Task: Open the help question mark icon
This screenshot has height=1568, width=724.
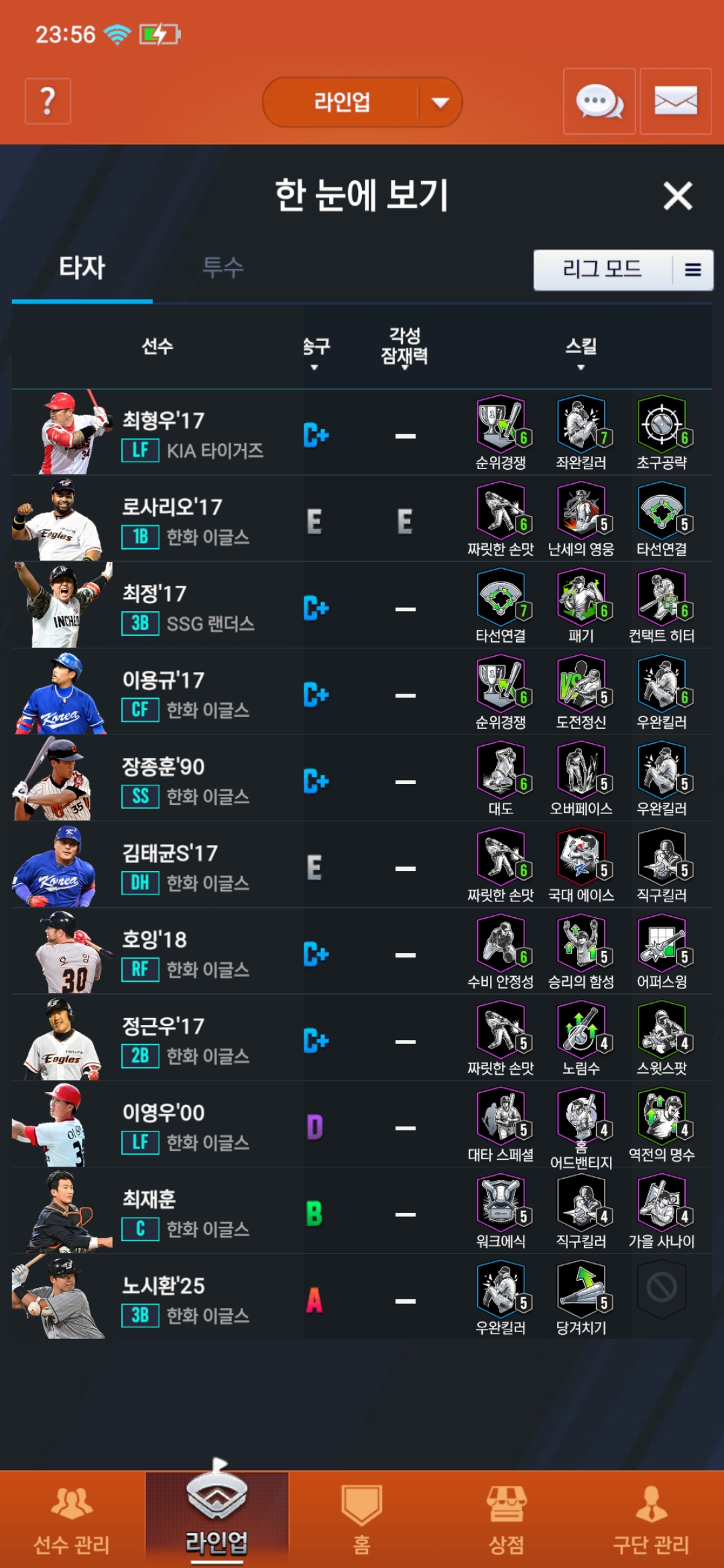Action: [x=48, y=101]
